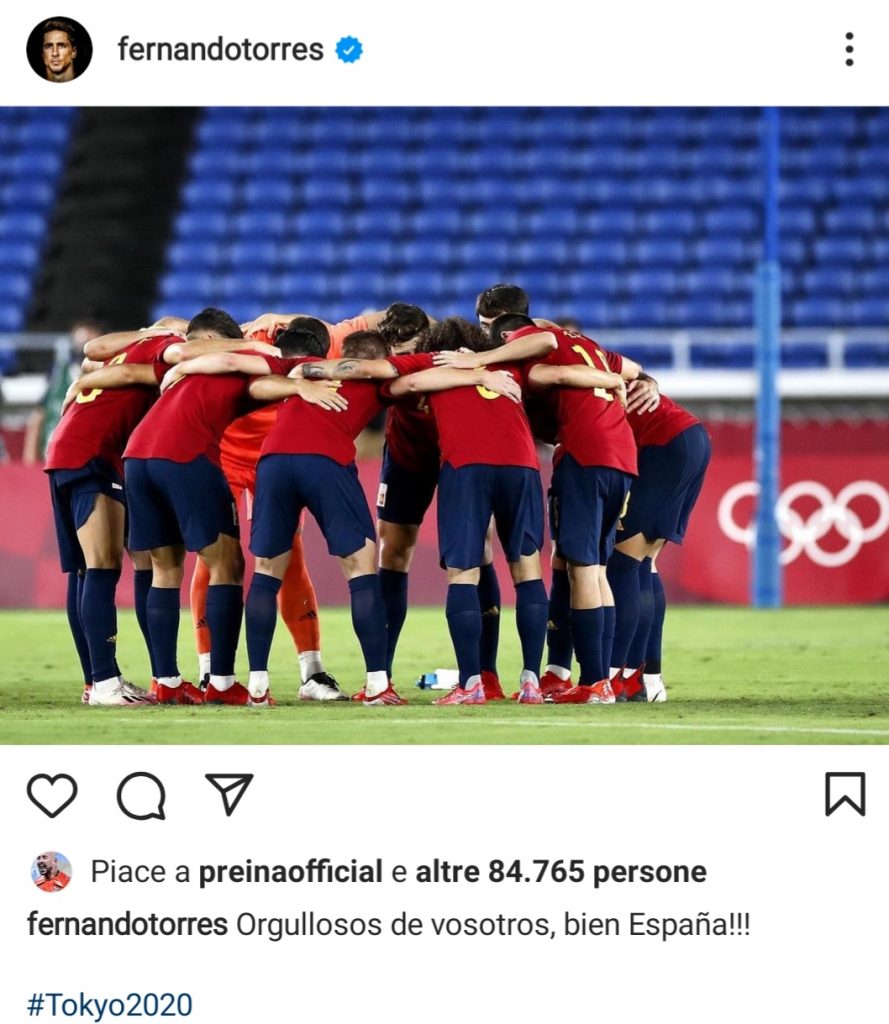This screenshot has width=889, height=1024.
Task: Save the post with bookmark icon
Action: tap(844, 794)
